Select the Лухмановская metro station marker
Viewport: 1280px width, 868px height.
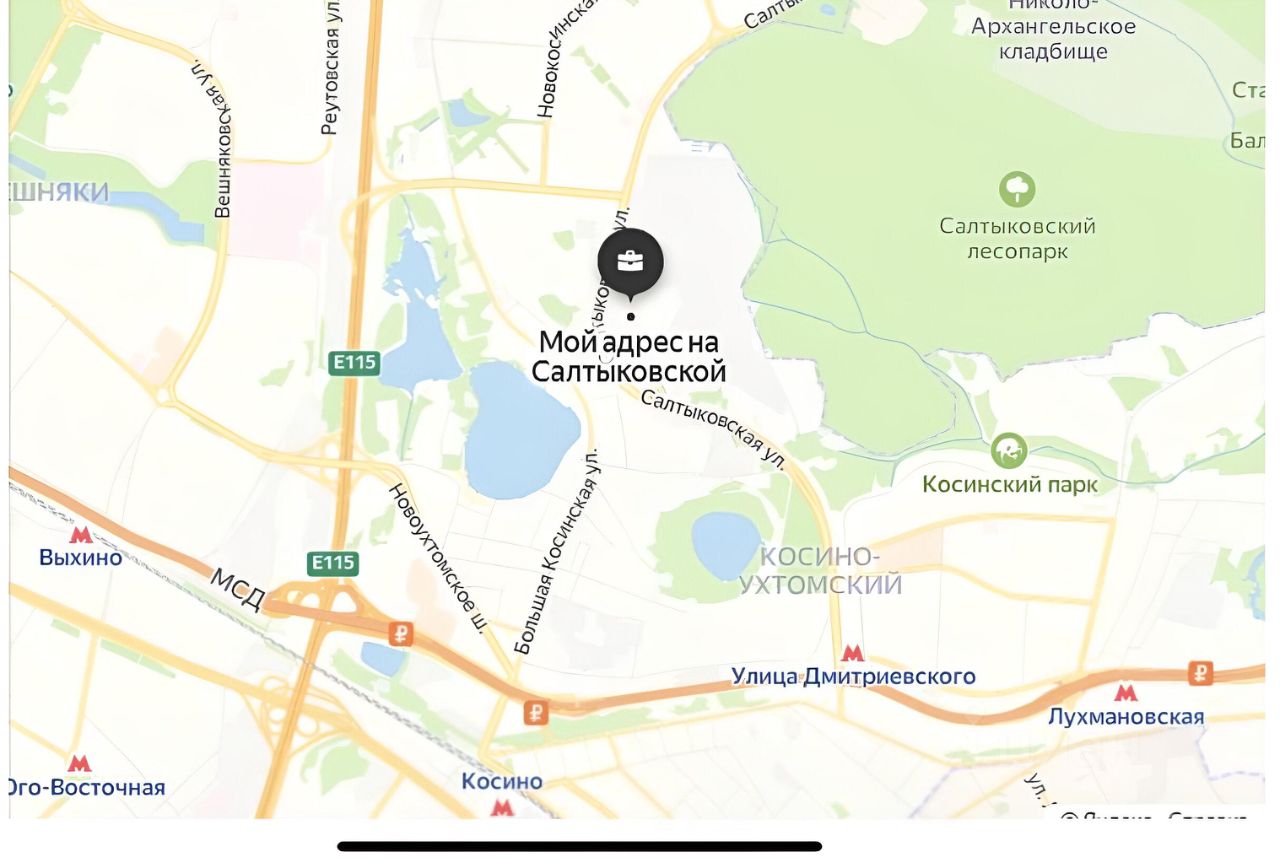[x=1126, y=693]
